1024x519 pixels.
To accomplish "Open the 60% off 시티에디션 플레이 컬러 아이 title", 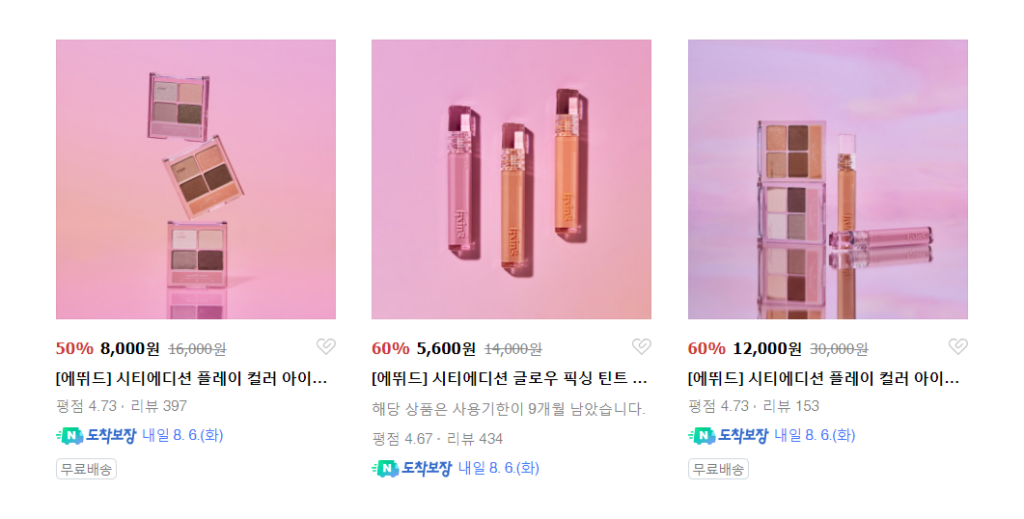I will 823,378.
